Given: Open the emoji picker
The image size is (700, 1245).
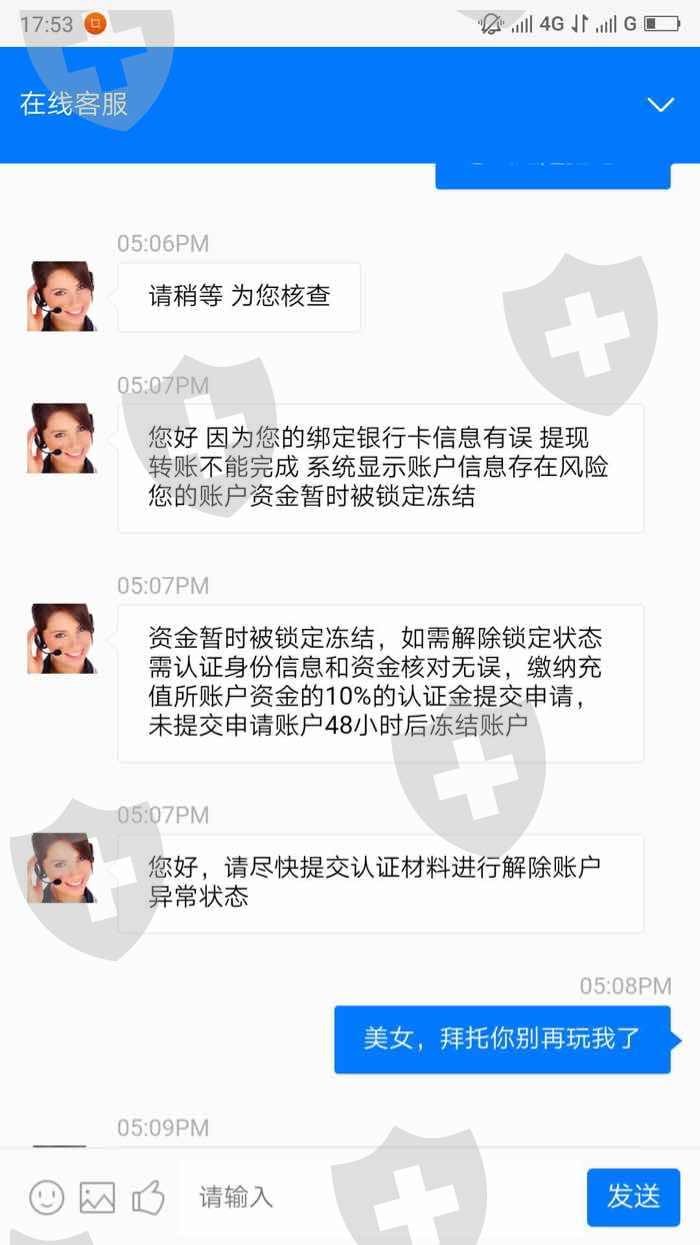Looking at the screenshot, I should [x=46, y=1197].
